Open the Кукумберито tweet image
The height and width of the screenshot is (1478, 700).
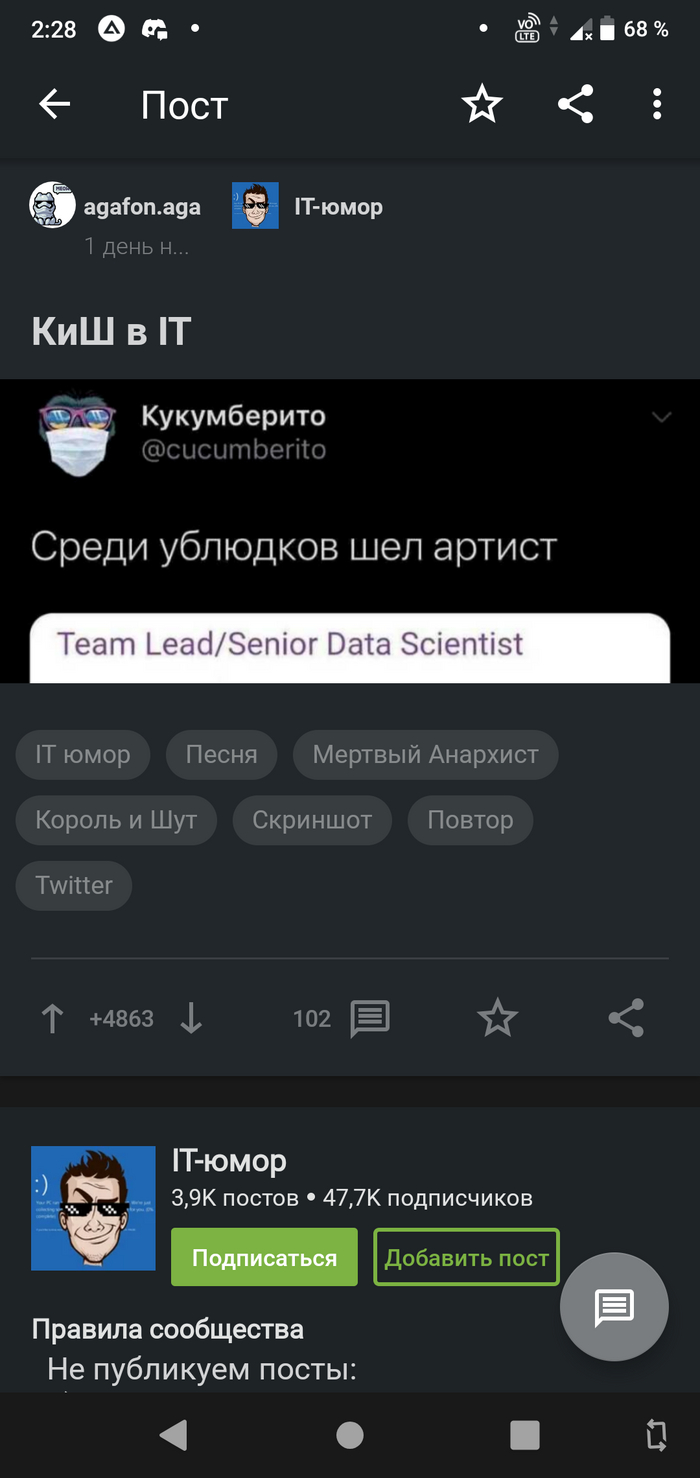(x=350, y=530)
